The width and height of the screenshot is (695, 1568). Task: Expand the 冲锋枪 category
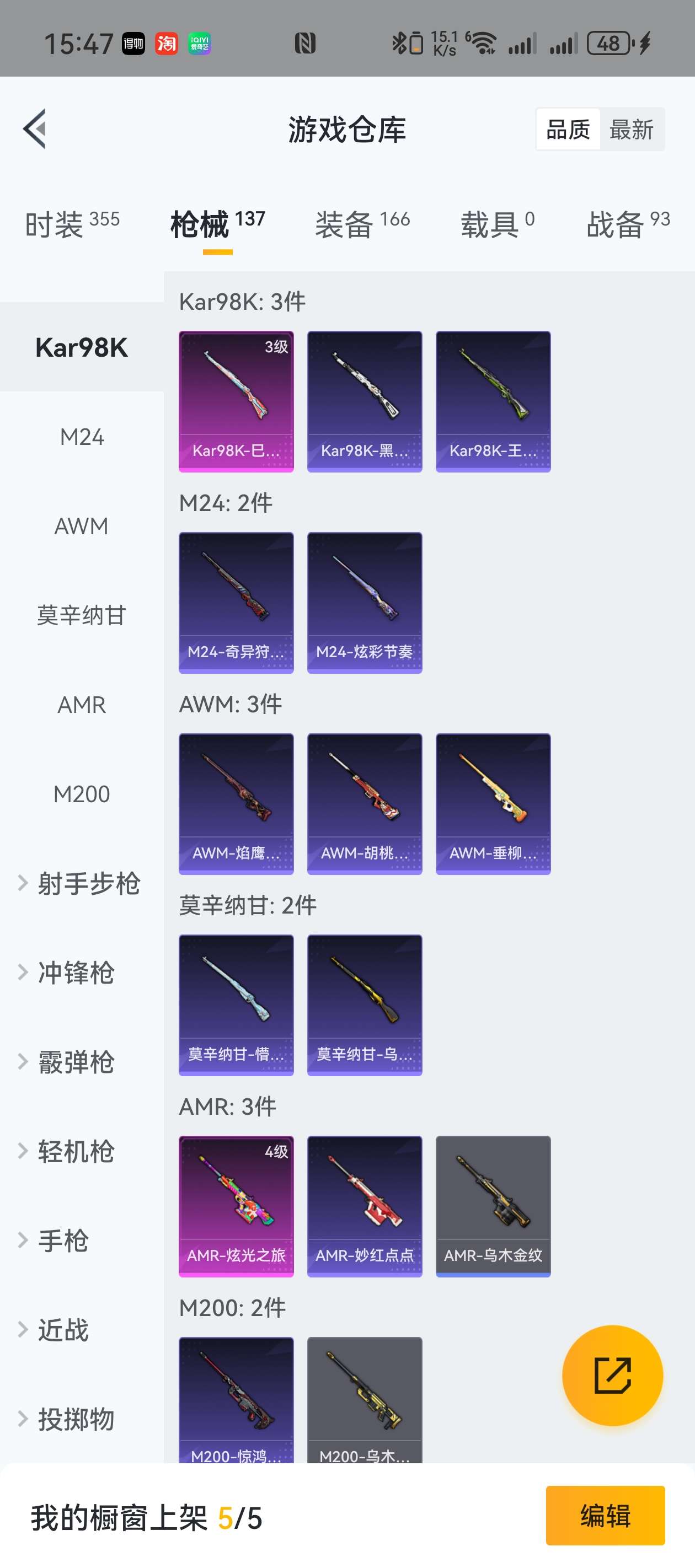pyautogui.click(x=82, y=973)
